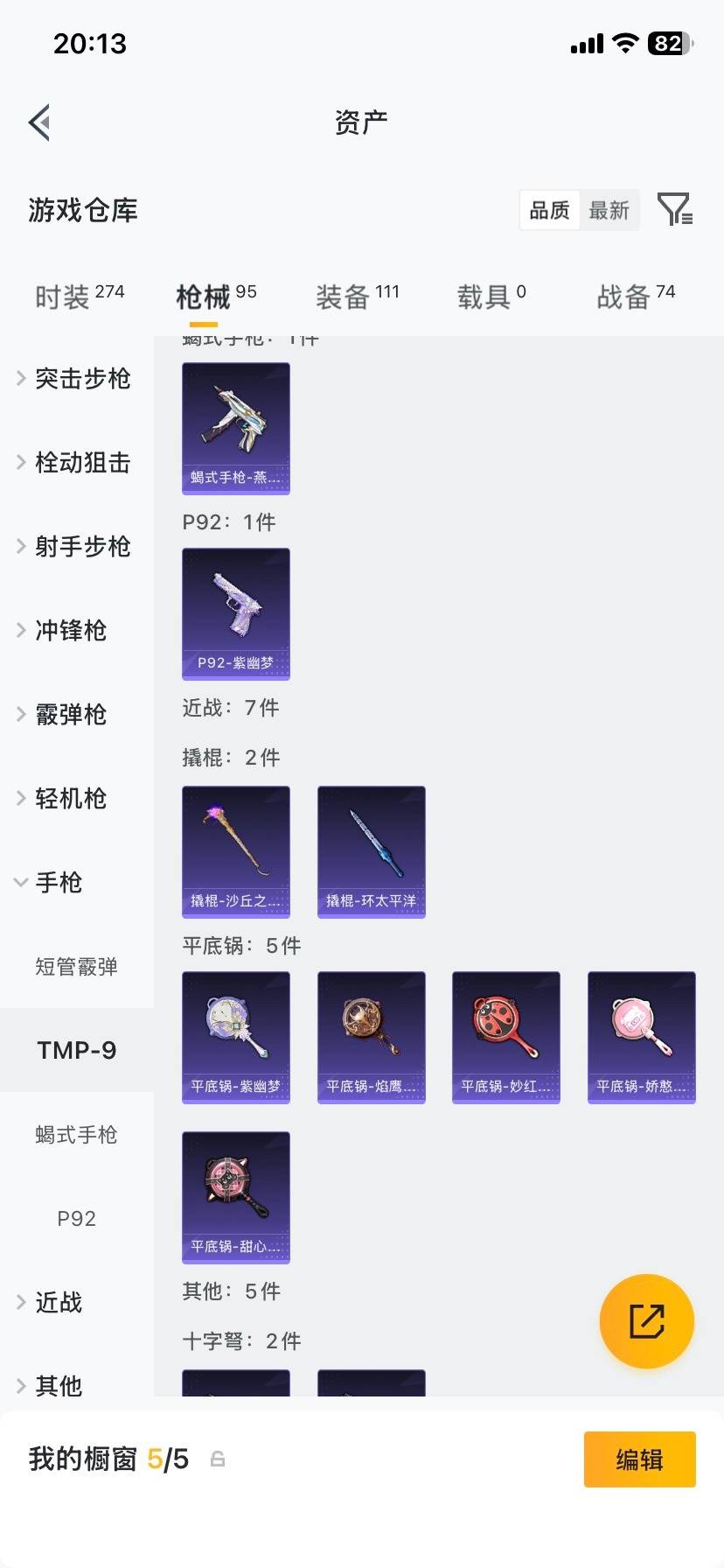Select the 蝎式手枪-燕 pistol thumbnail
The width and height of the screenshot is (724, 1568).
point(235,429)
